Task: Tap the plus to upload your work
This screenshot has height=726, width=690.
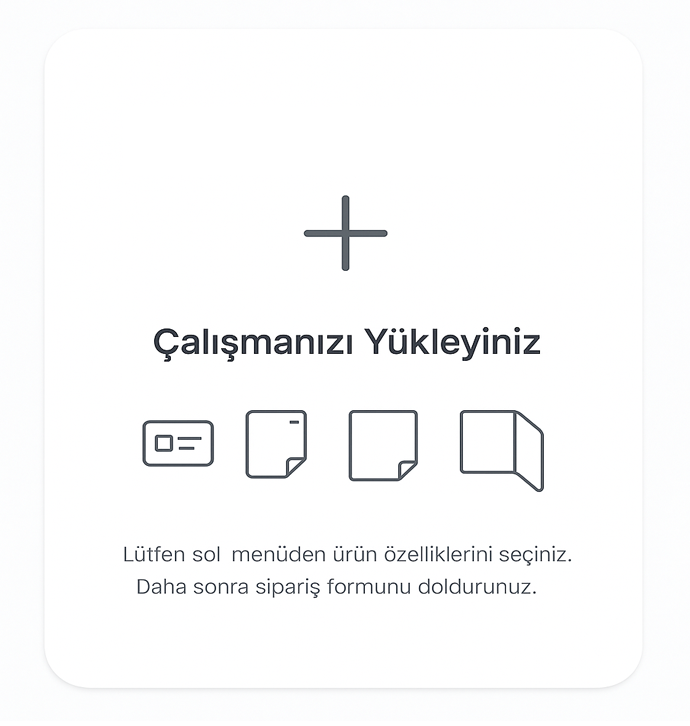Action: tap(345, 233)
